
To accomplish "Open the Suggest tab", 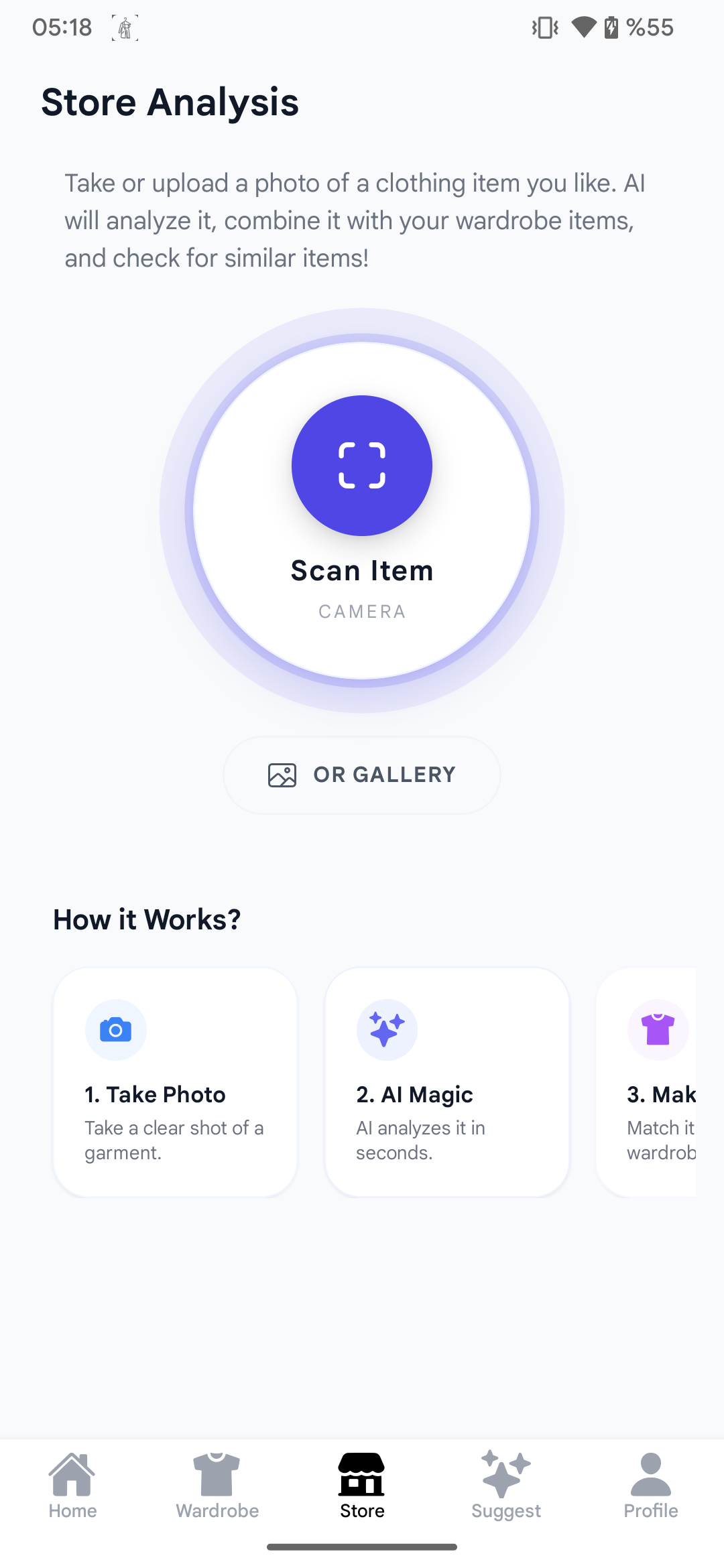I will tap(506, 1486).
